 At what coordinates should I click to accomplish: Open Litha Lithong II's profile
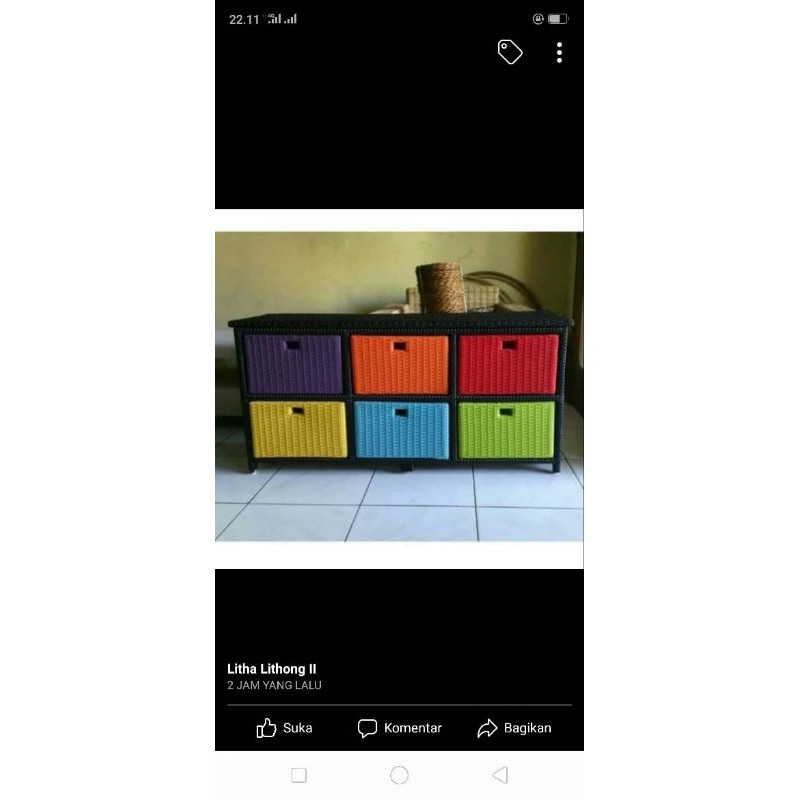pos(272,669)
